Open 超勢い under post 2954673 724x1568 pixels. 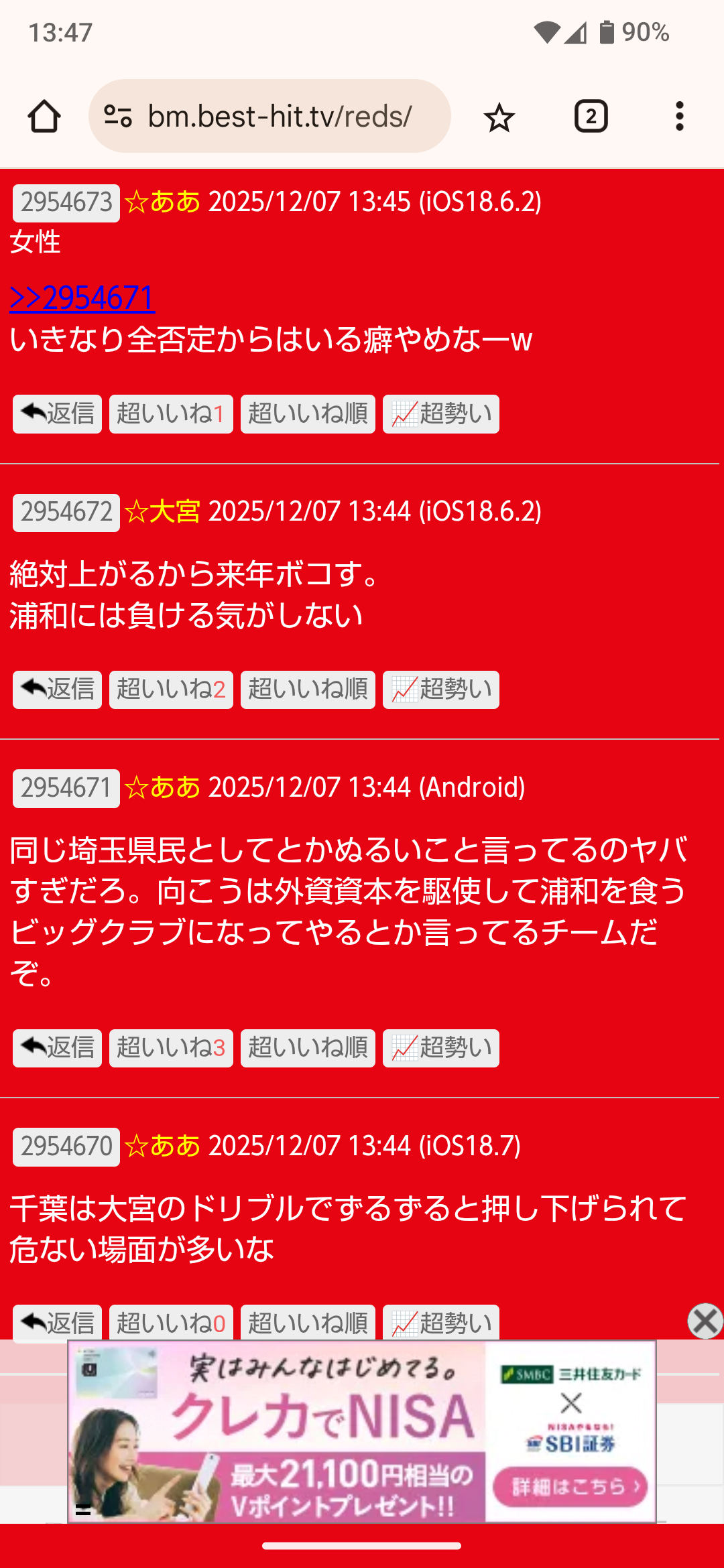(x=440, y=413)
